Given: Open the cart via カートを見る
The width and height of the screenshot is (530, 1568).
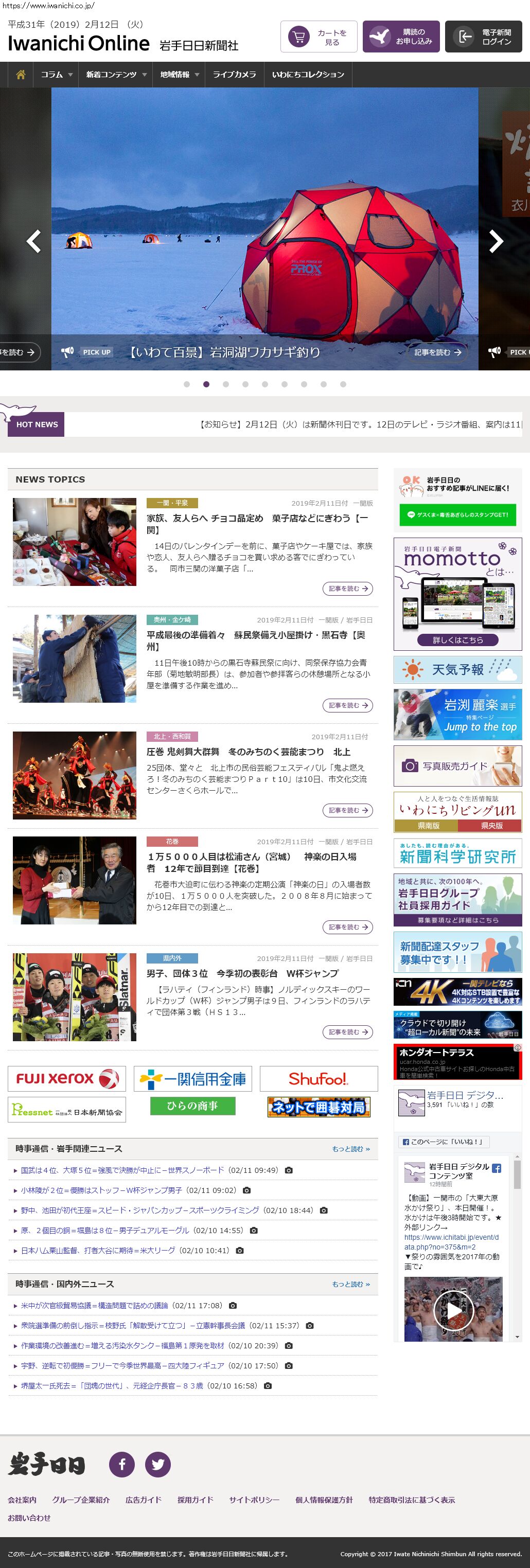Looking at the screenshot, I should click(318, 37).
